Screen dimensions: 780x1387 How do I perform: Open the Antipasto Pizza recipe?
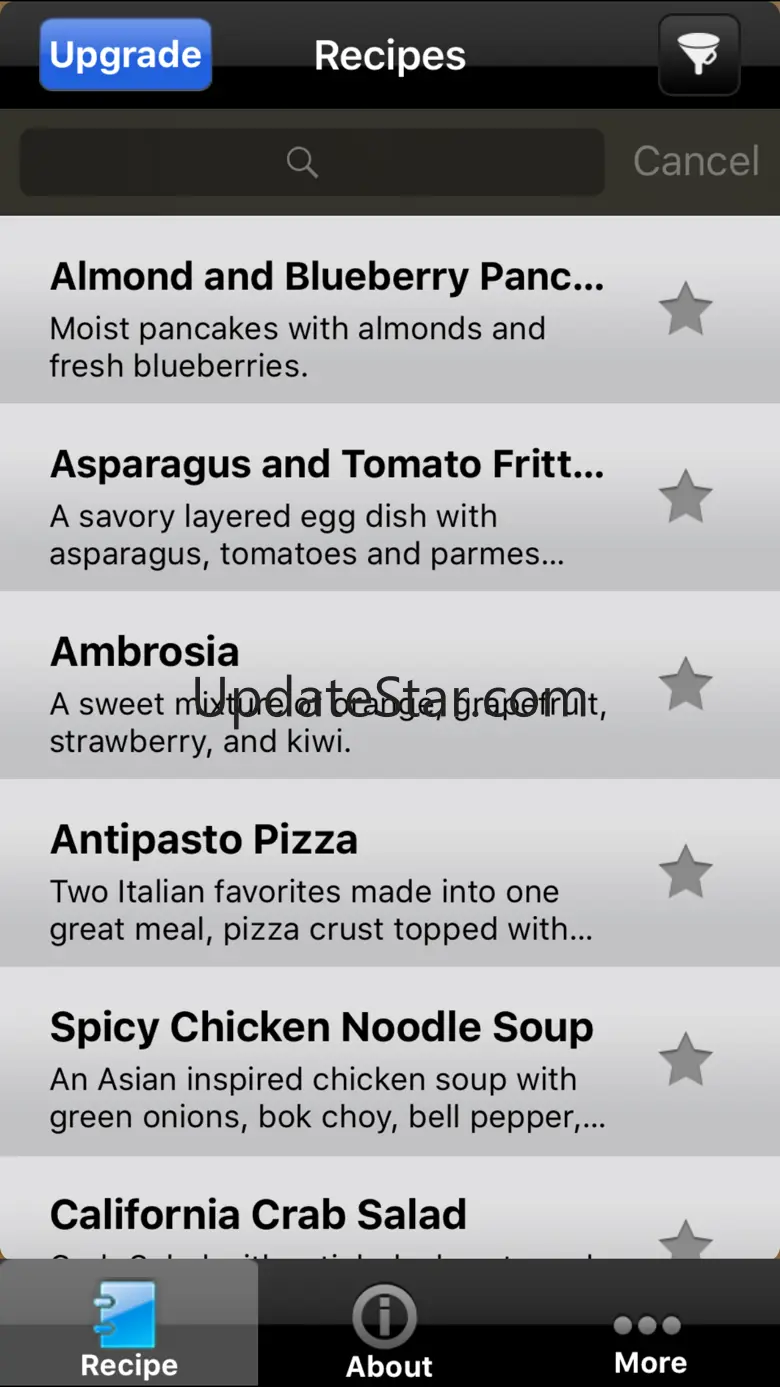pos(327,874)
